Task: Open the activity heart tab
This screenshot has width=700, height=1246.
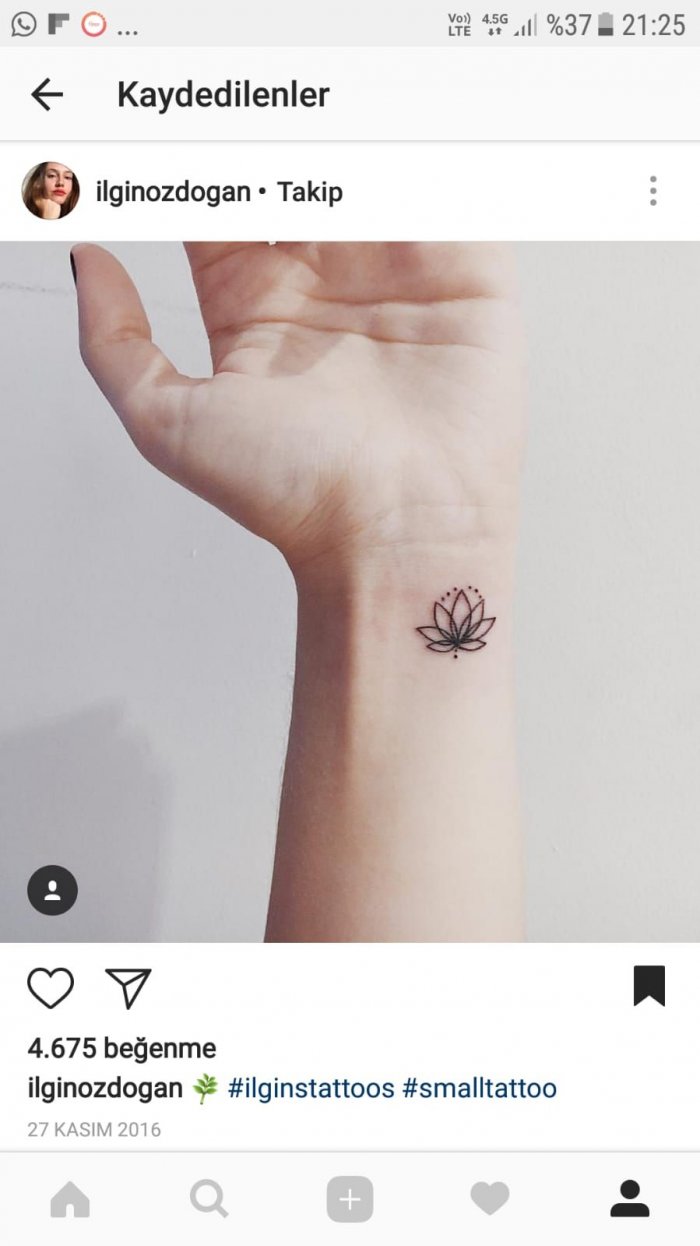Action: point(490,1199)
